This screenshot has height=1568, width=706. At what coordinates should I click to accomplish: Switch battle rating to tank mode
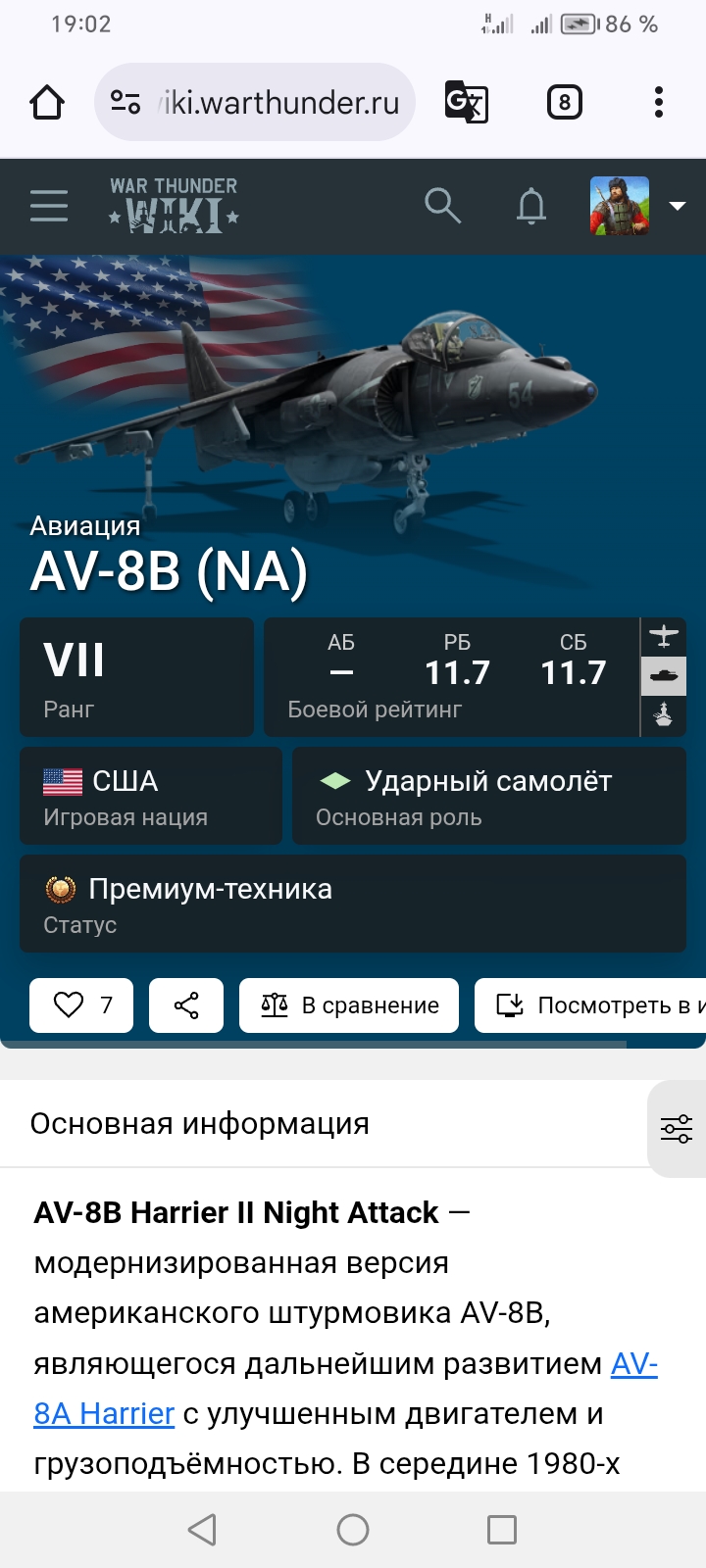pyautogui.click(x=664, y=676)
